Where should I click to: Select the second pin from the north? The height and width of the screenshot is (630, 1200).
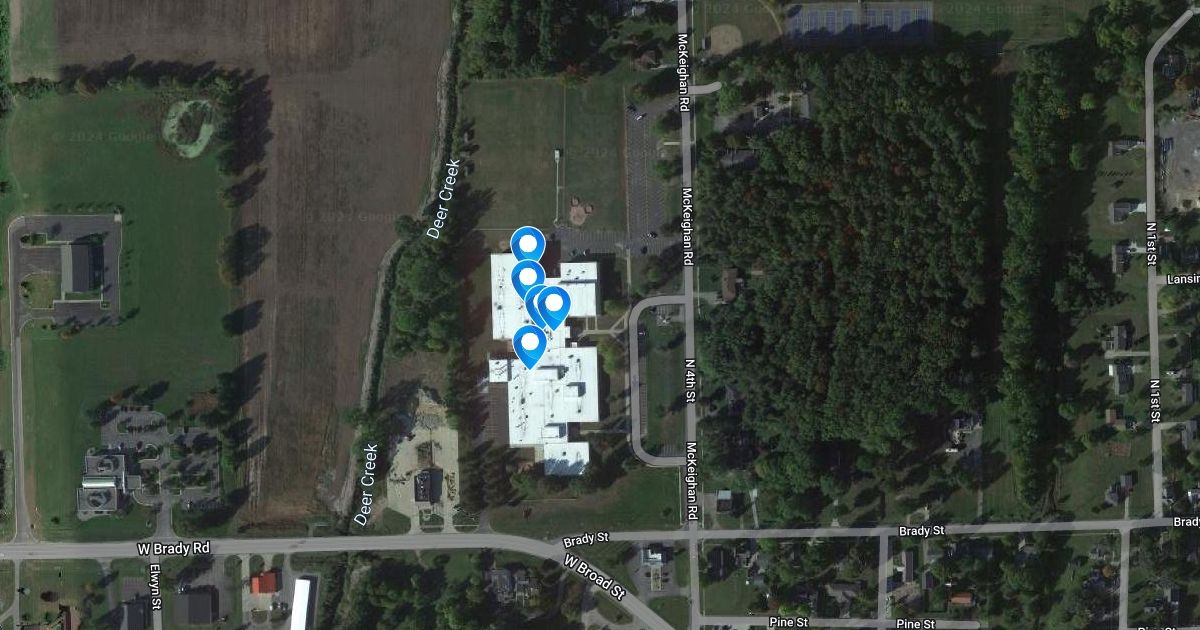527,276
